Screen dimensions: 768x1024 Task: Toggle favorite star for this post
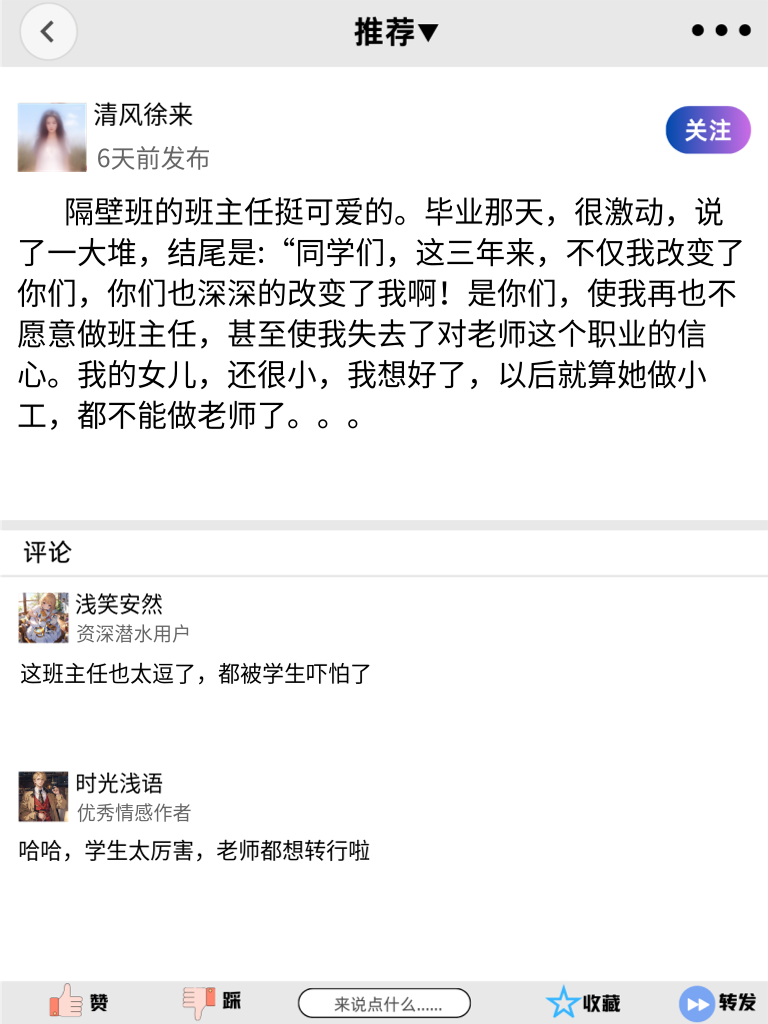(x=565, y=1000)
